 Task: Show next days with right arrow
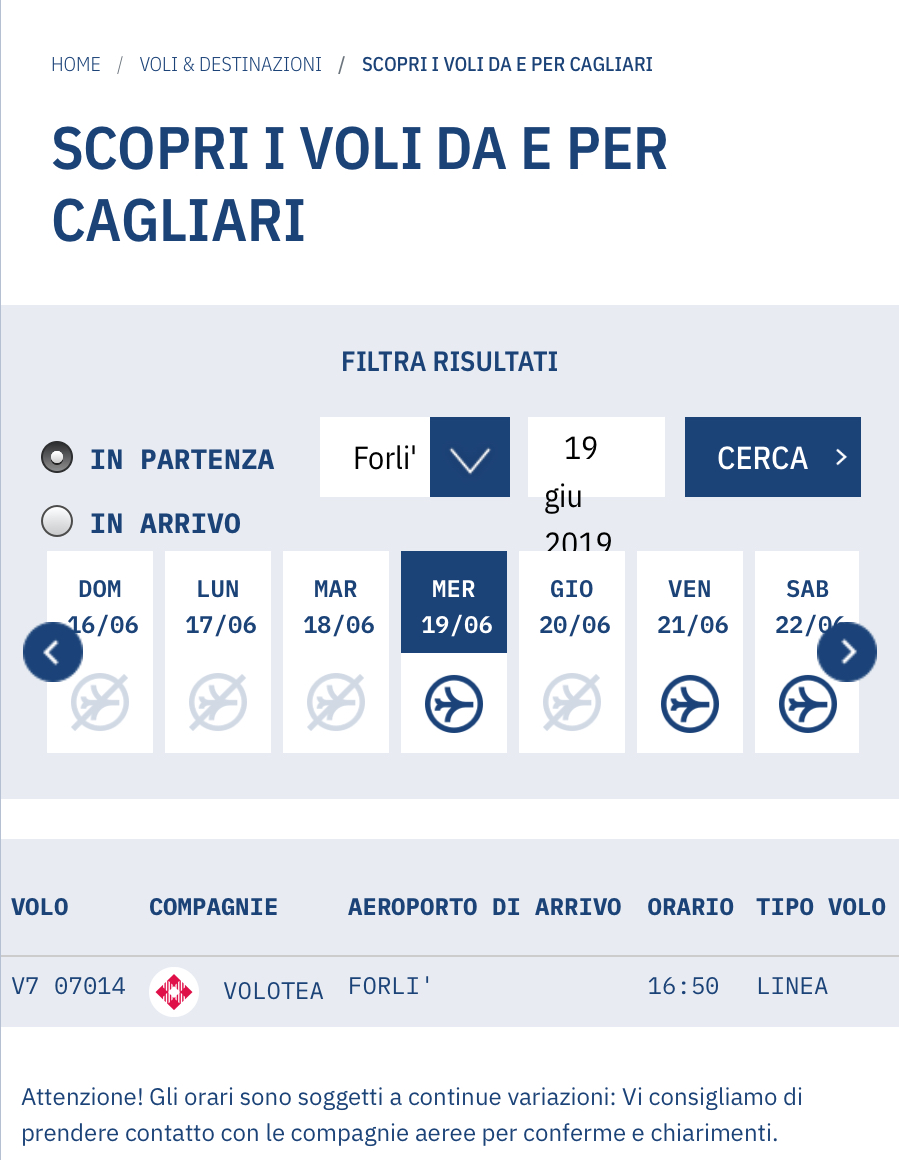[x=847, y=652]
